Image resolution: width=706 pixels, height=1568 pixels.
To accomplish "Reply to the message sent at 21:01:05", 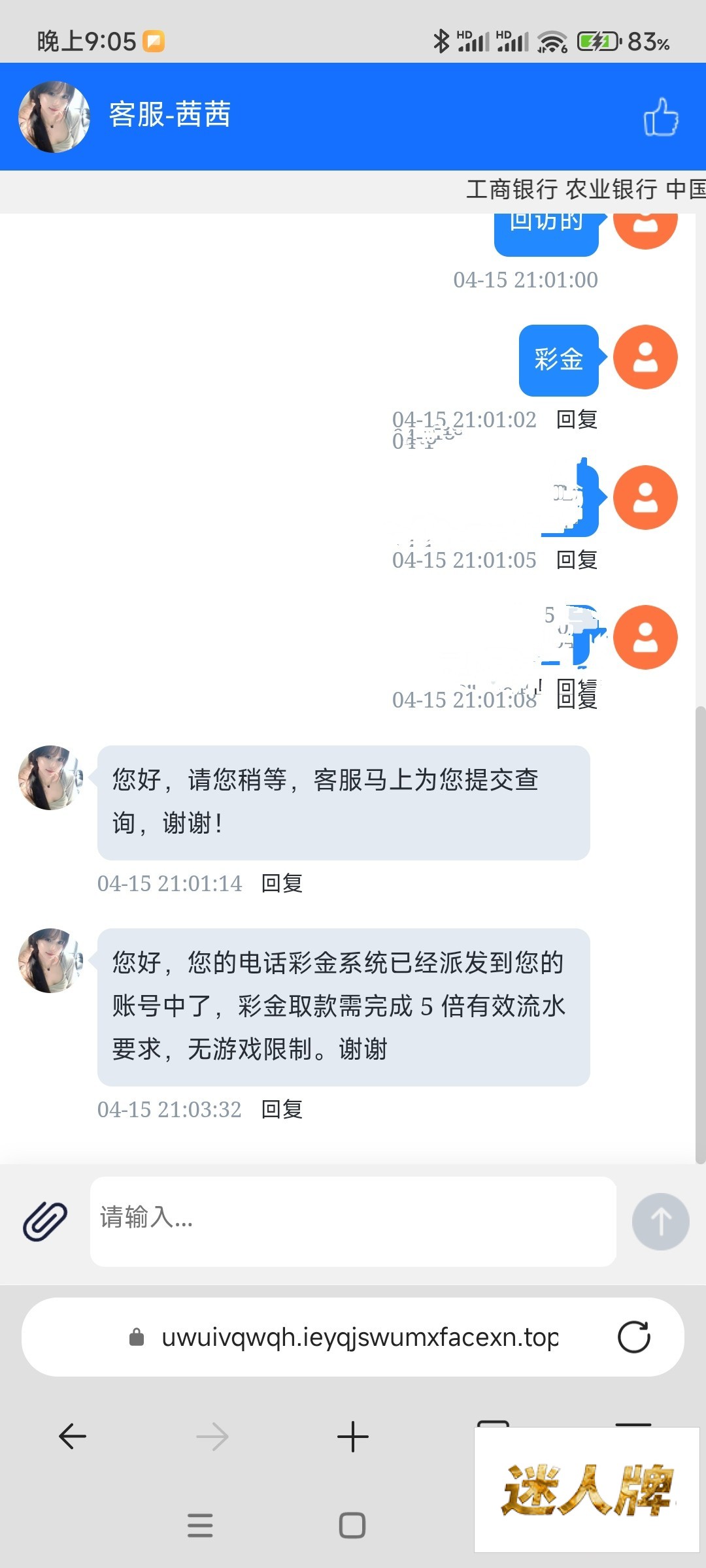I will click(x=577, y=560).
